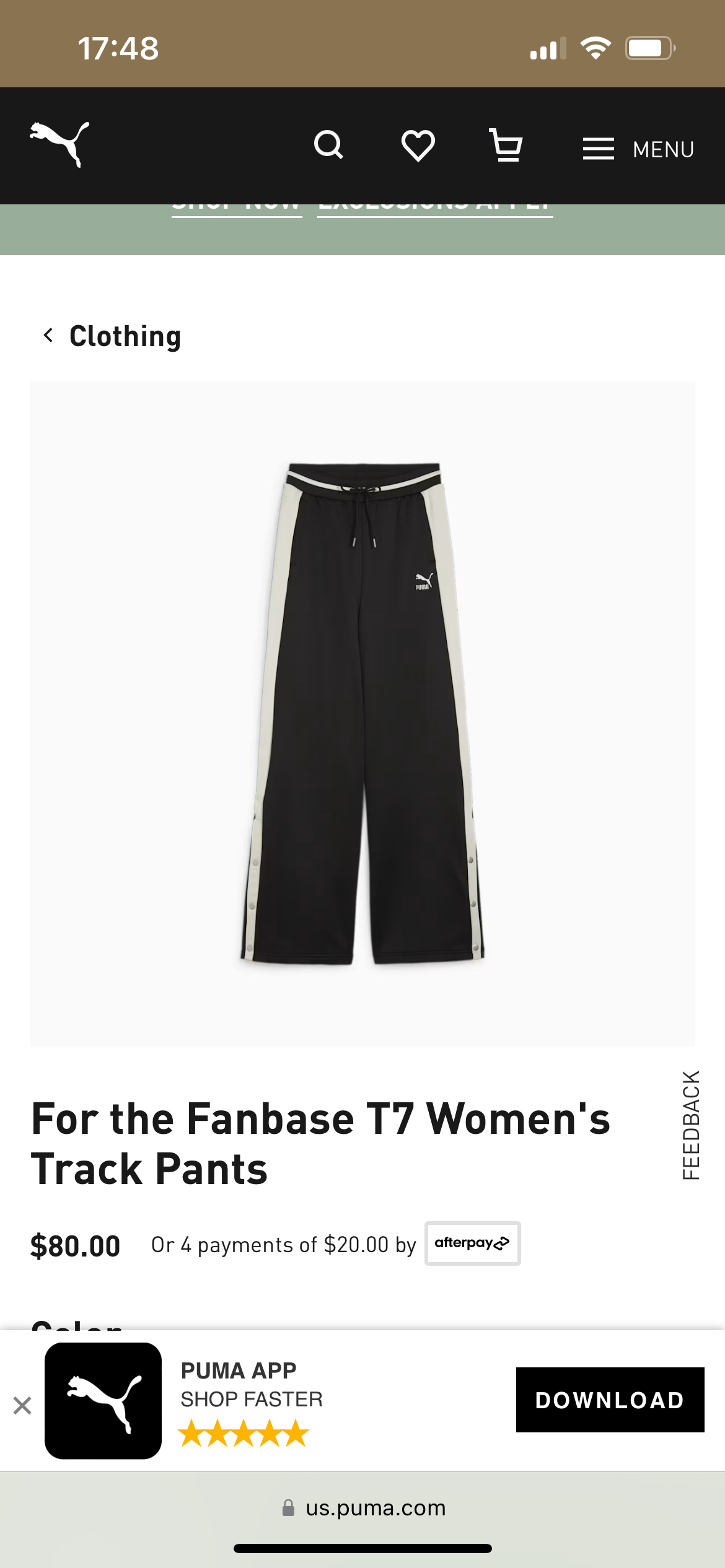Image resolution: width=725 pixels, height=1568 pixels.
Task: Open the MENU hamburger button
Action: coord(638,149)
